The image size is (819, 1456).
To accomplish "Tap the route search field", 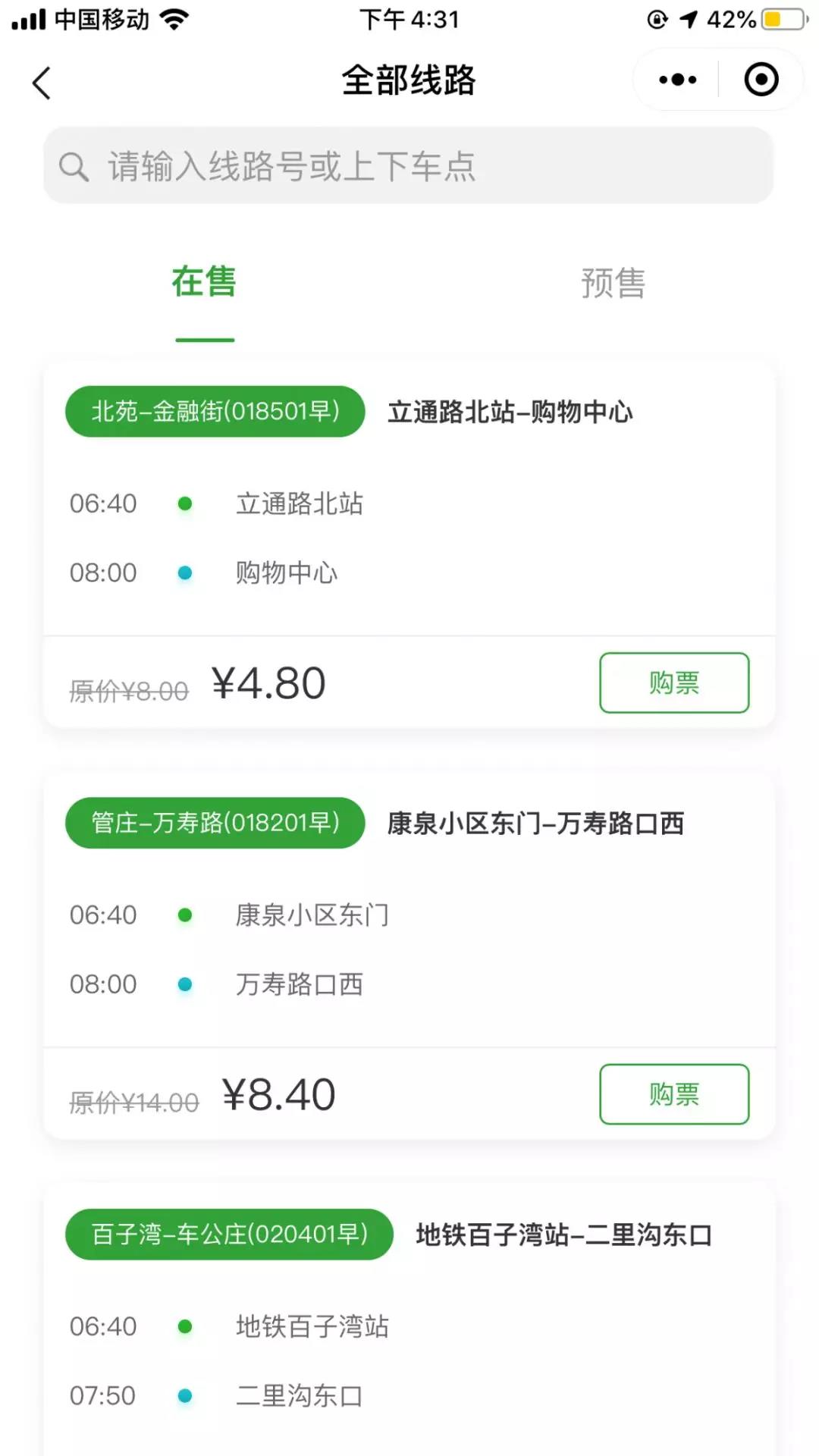I will pos(408,165).
